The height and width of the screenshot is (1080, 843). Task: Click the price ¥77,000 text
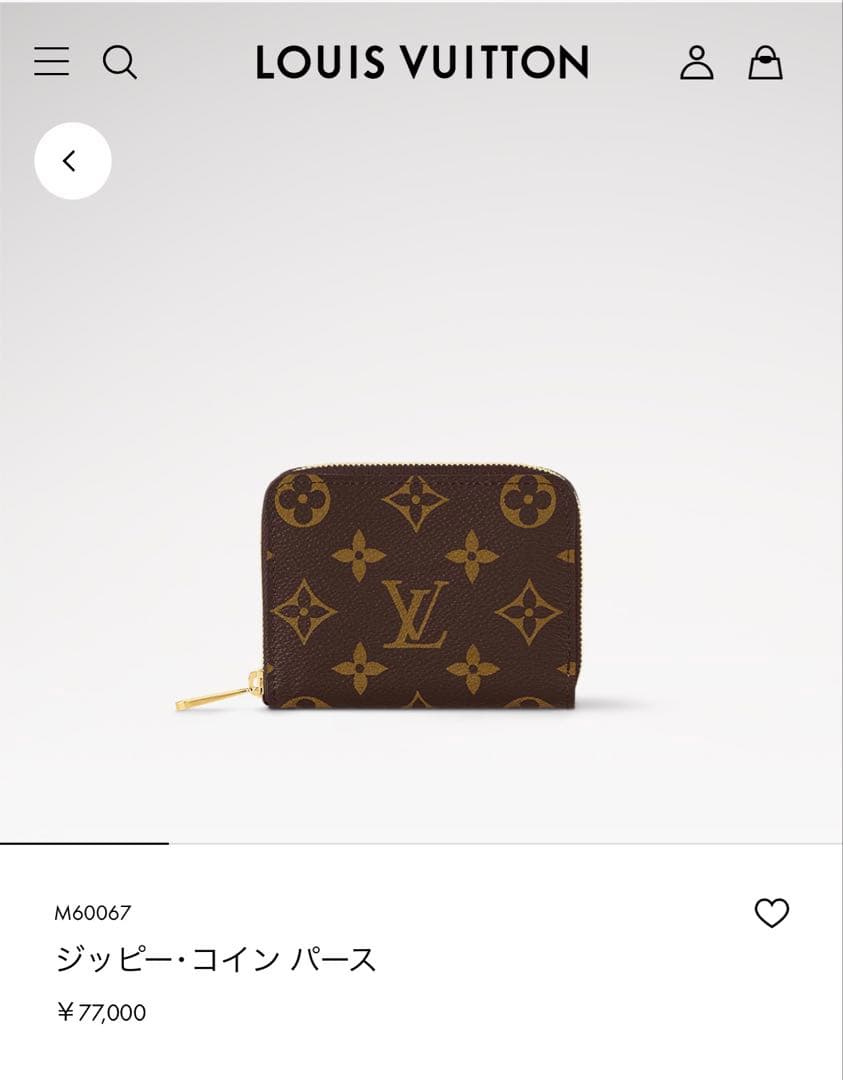[100, 1012]
